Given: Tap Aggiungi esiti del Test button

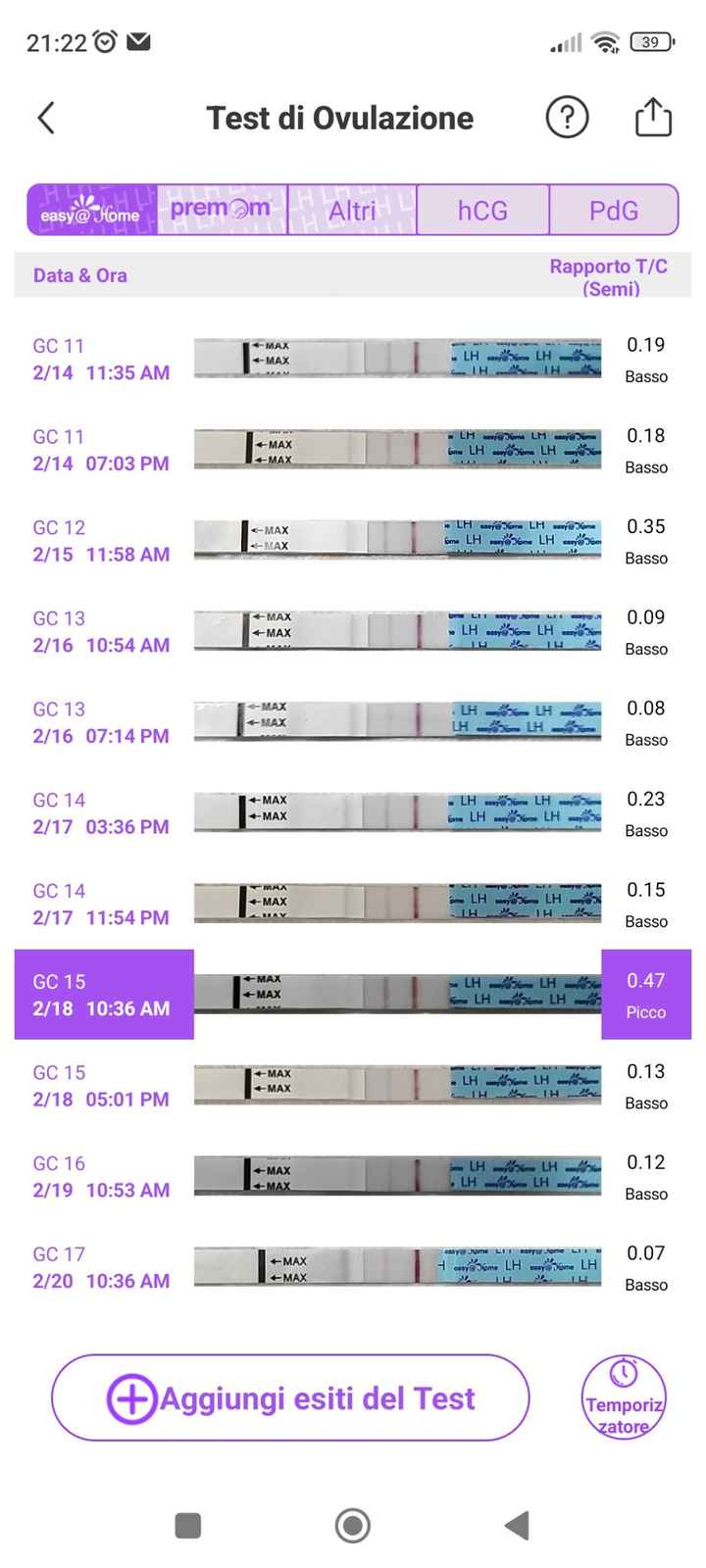Looking at the screenshot, I should click(x=290, y=1398).
